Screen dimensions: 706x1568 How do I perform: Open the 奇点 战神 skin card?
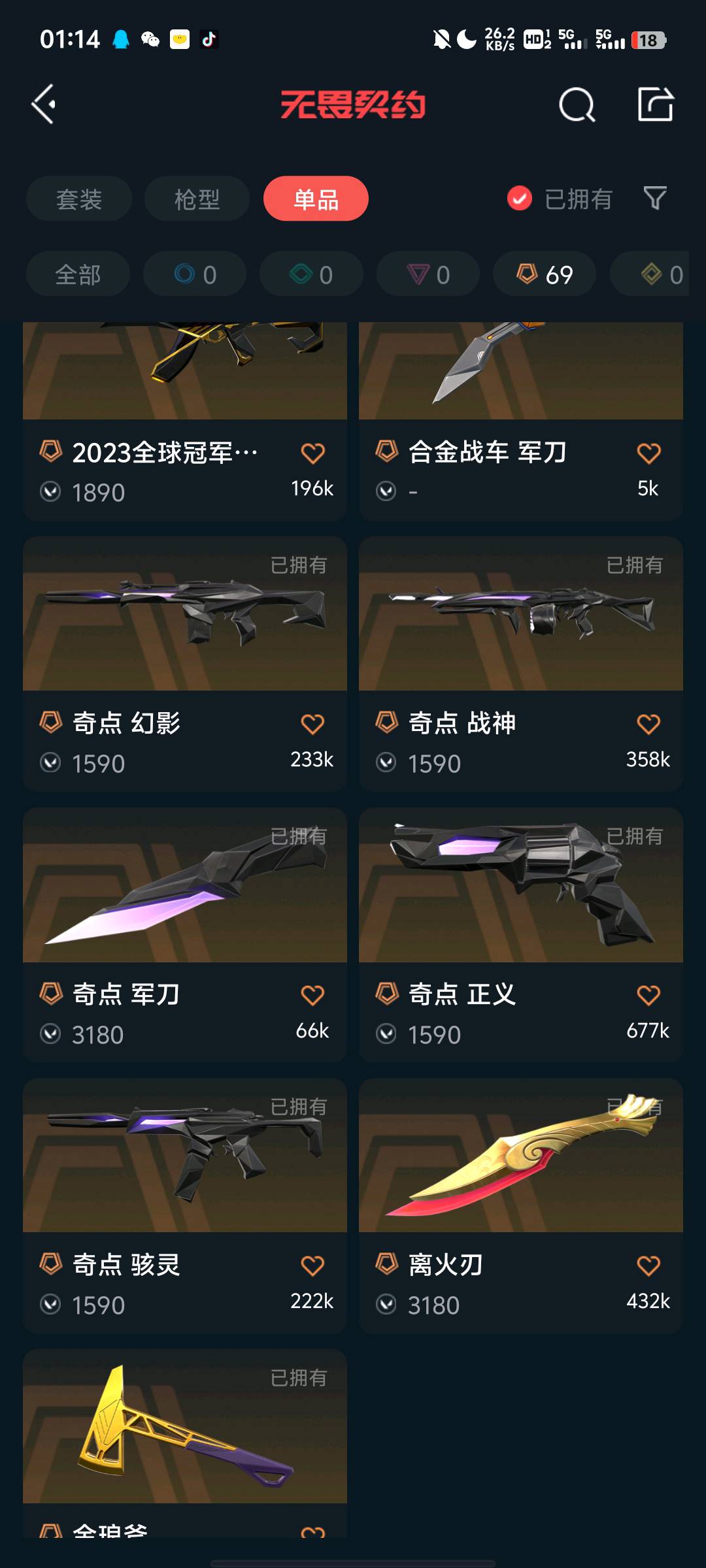point(521,664)
